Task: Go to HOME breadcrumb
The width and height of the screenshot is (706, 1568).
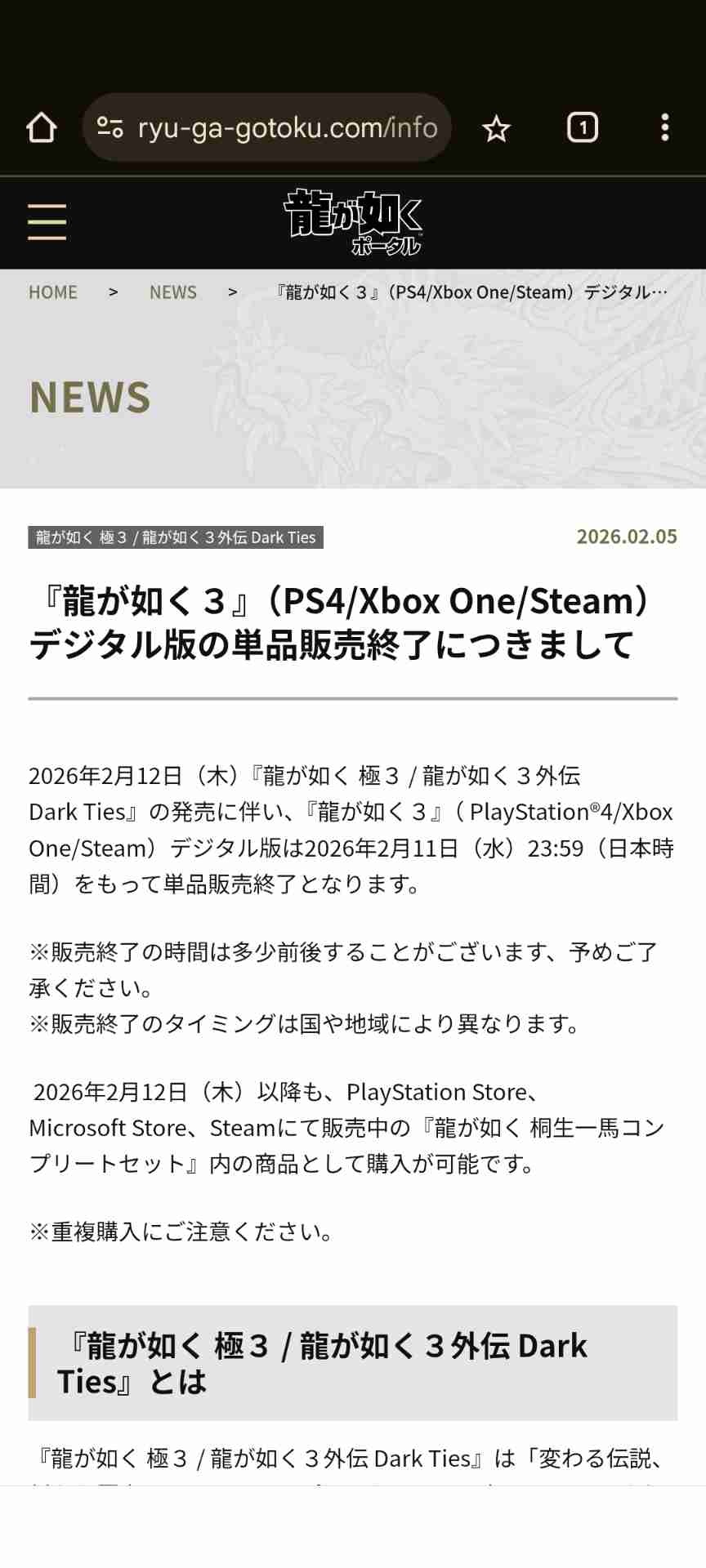Action: pyautogui.click(x=53, y=292)
